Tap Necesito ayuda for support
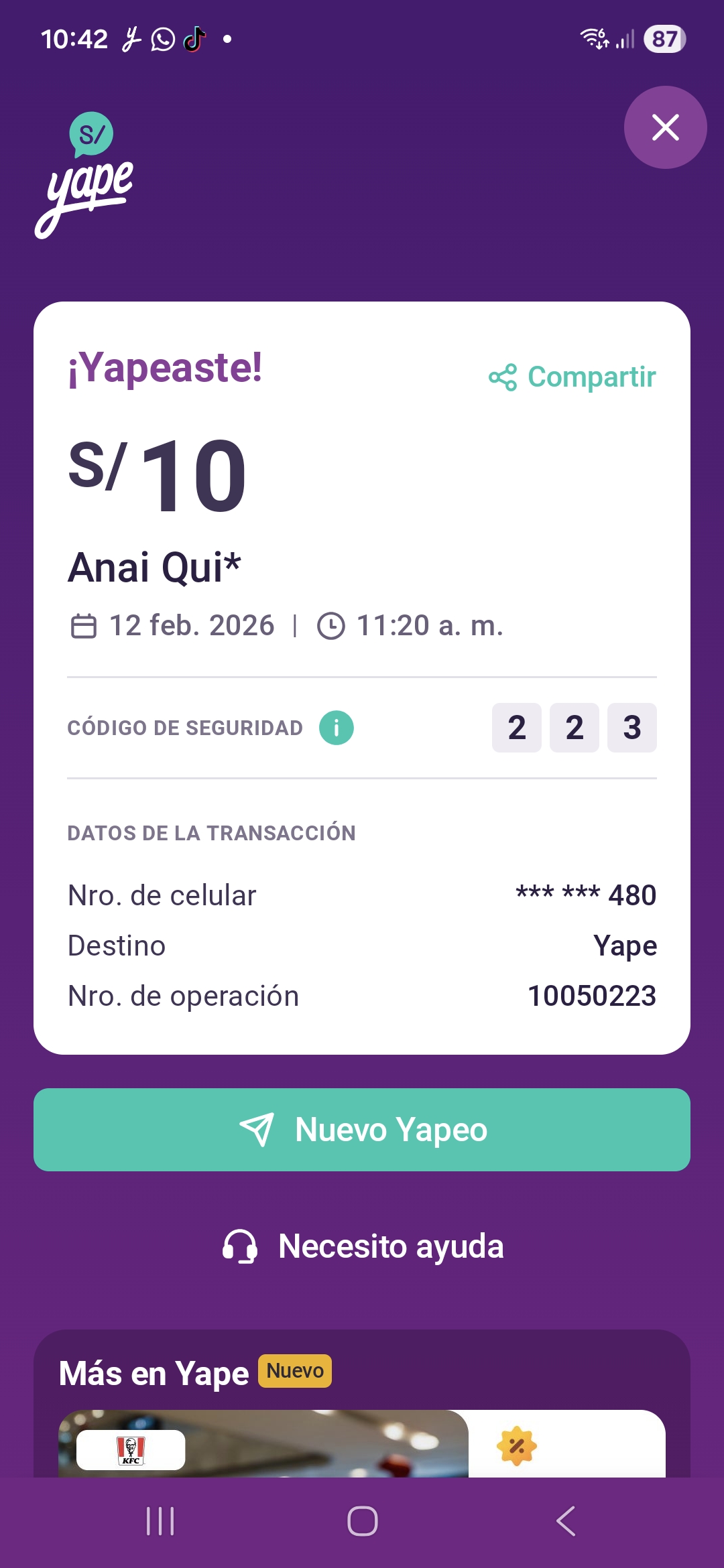 [362, 1246]
